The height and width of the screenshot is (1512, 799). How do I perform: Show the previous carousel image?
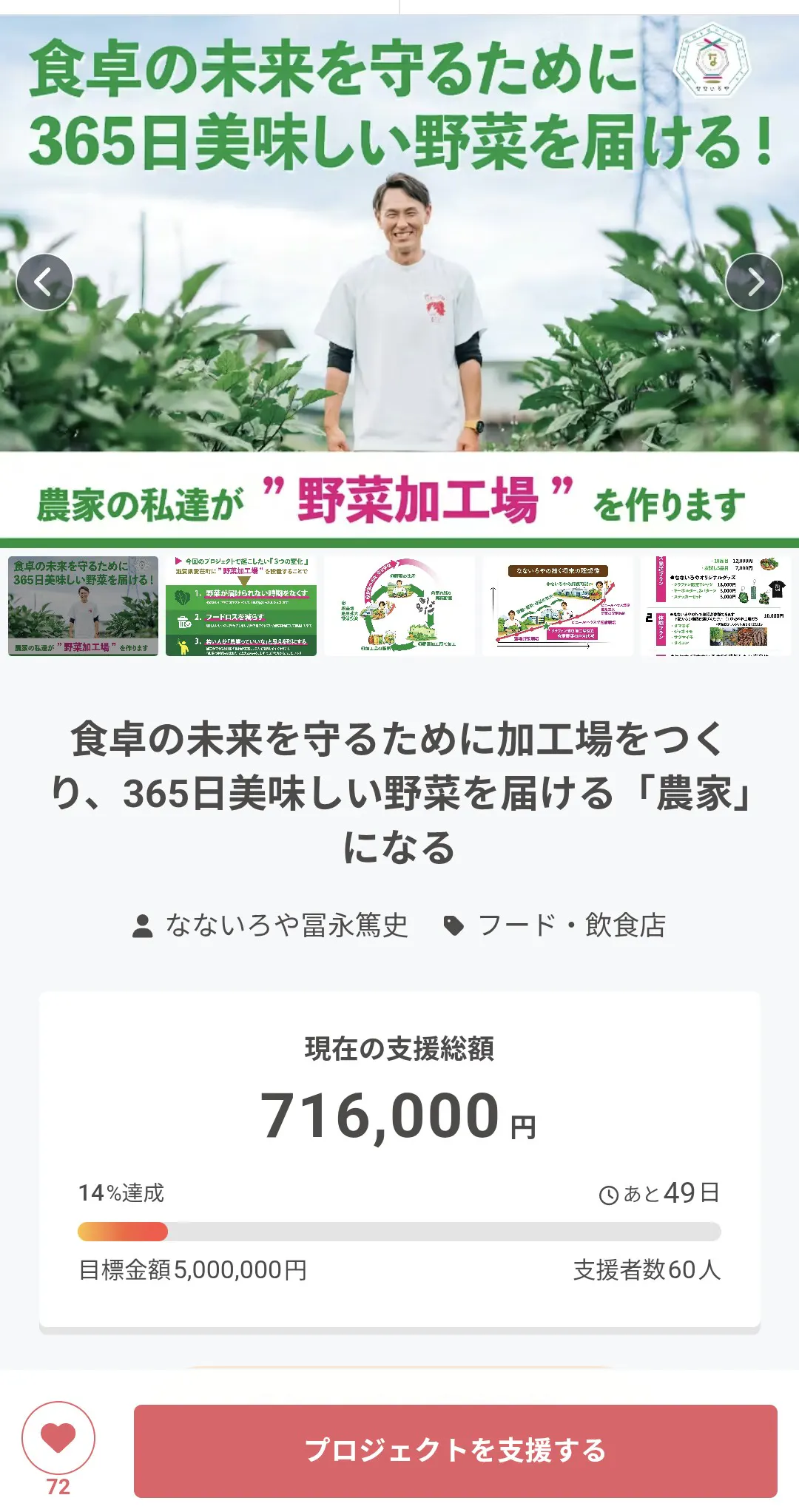coord(44,282)
